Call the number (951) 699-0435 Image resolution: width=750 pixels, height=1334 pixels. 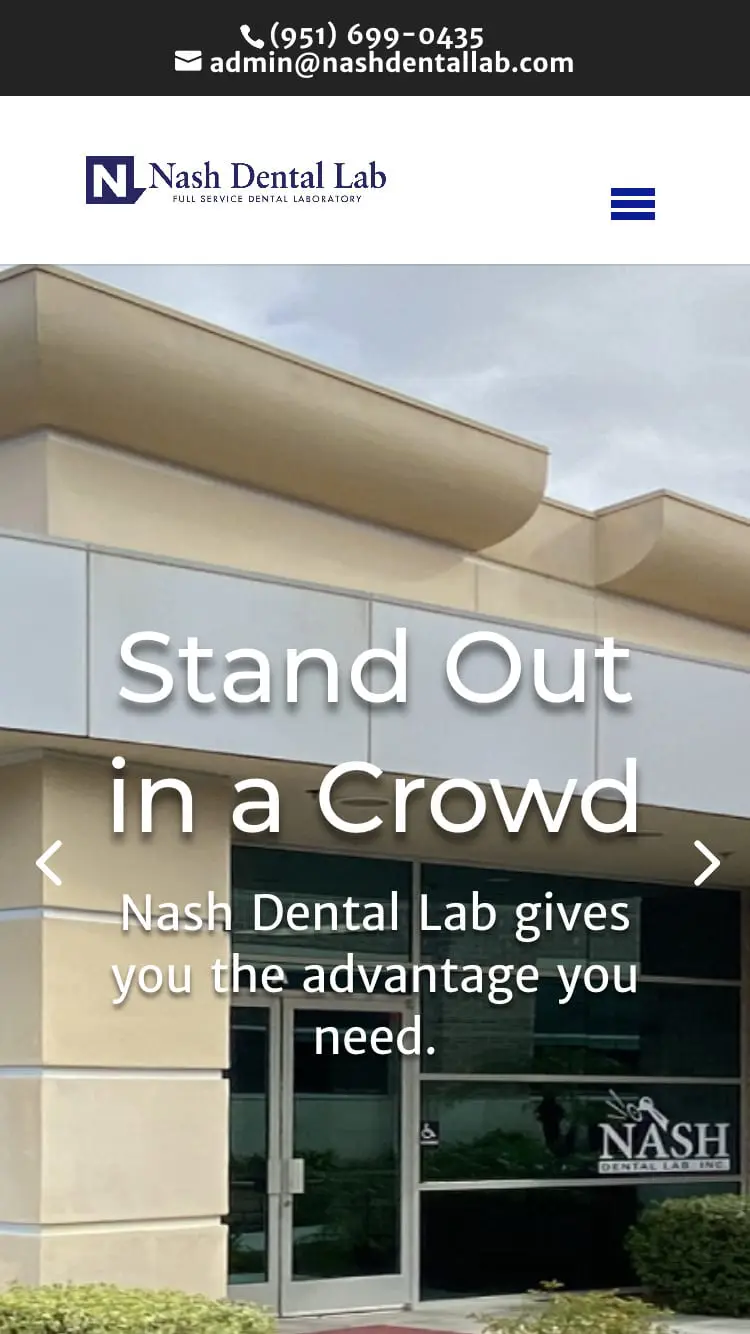point(375,37)
